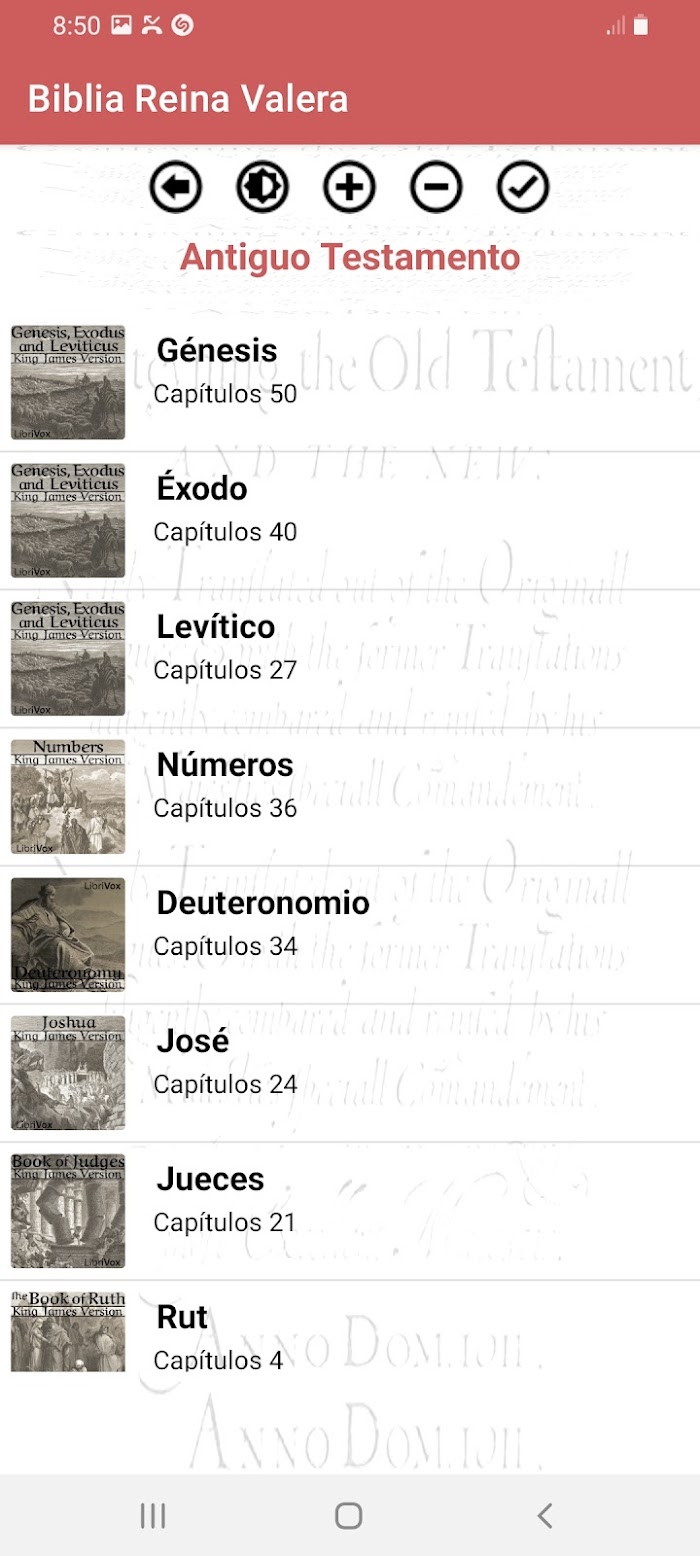Screen dimensions: 700x1556
Task: Open the book Números
Action: (x=350, y=796)
